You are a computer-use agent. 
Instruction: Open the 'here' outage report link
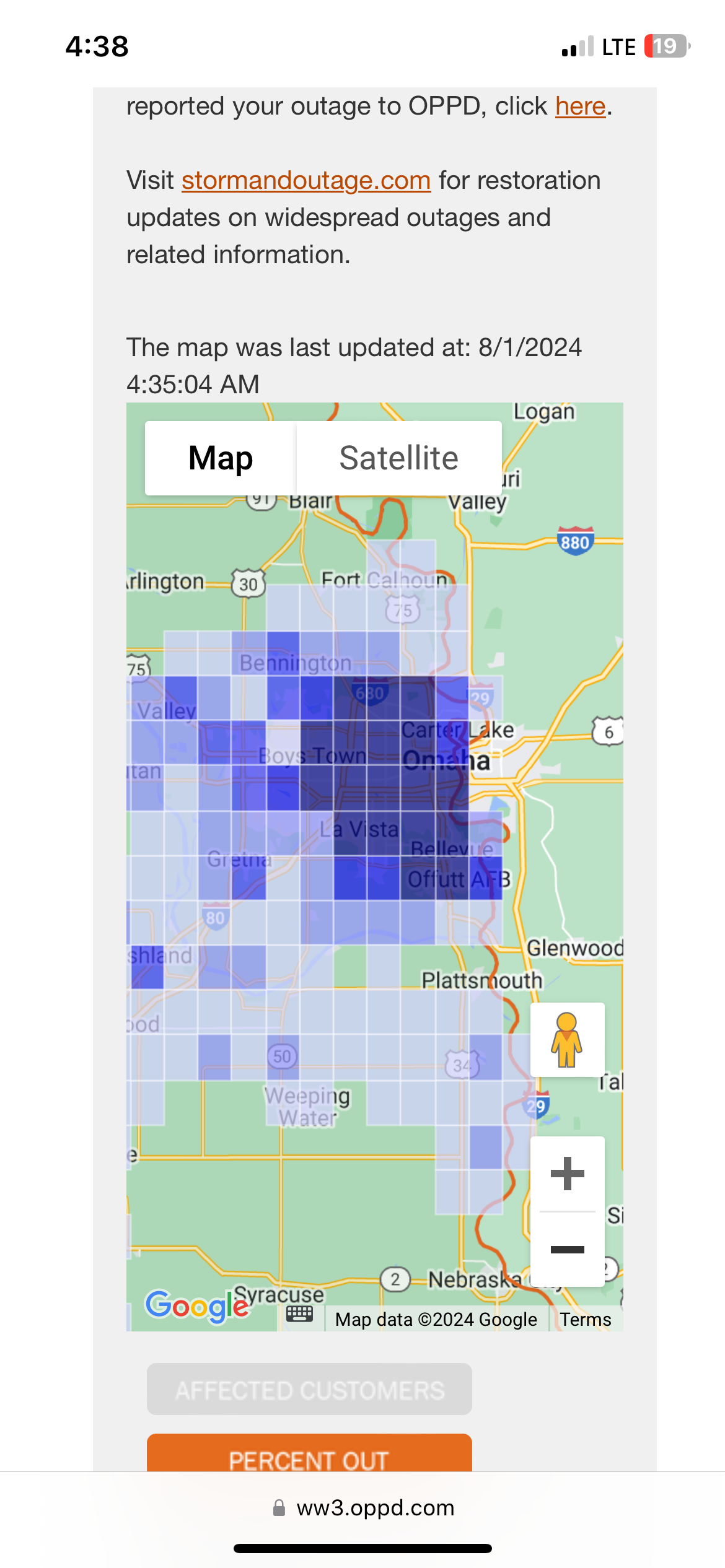pyautogui.click(x=580, y=107)
